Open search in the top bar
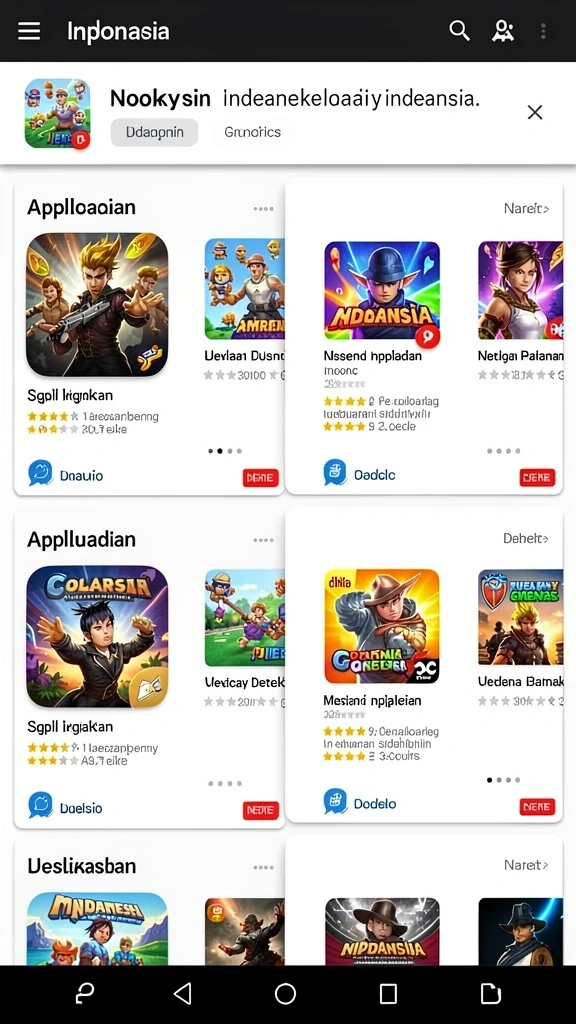Screen dimensions: 576x1024 (x=459, y=30)
